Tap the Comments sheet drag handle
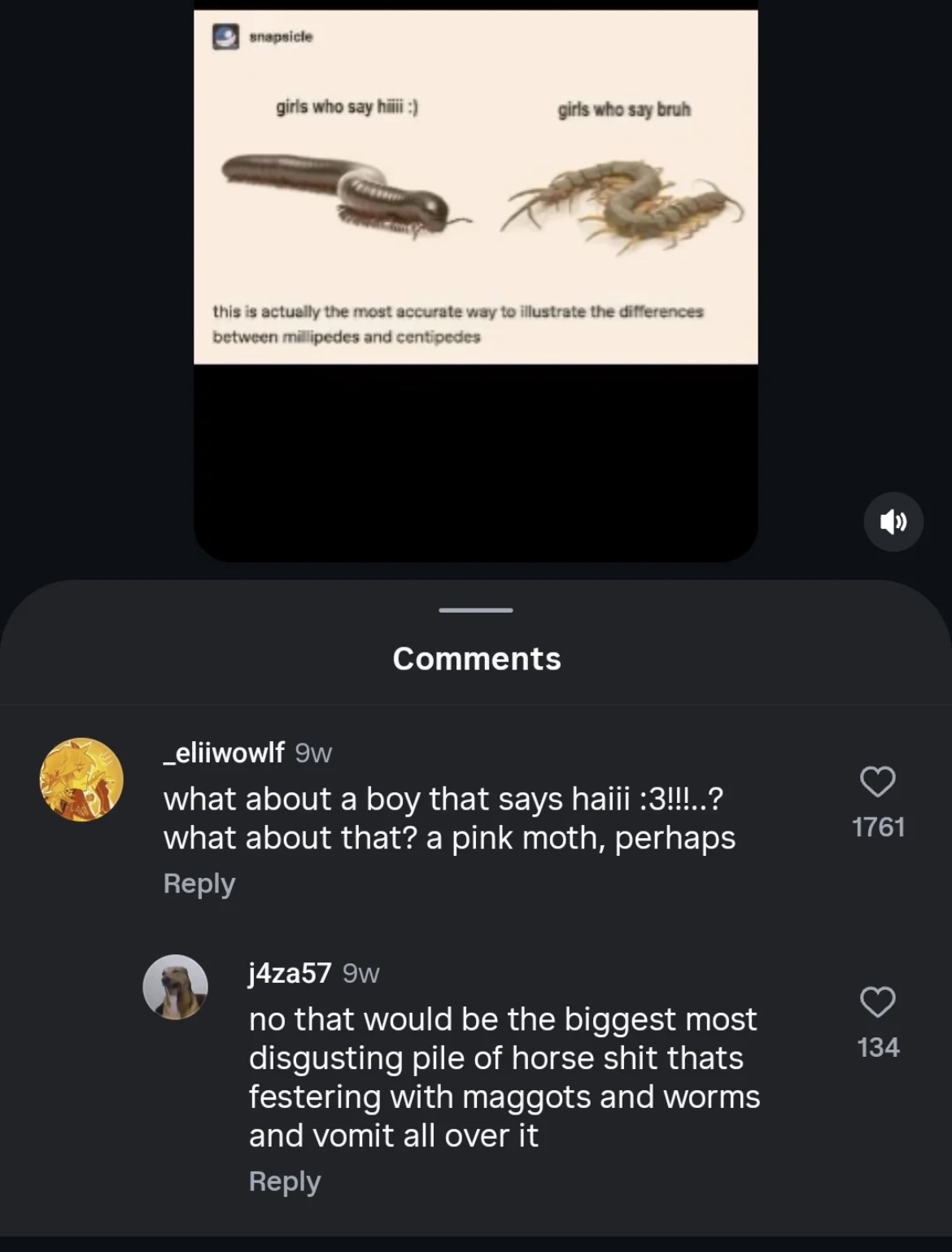Image resolution: width=952 pixels, height=1252 pixels. point(476,610)
